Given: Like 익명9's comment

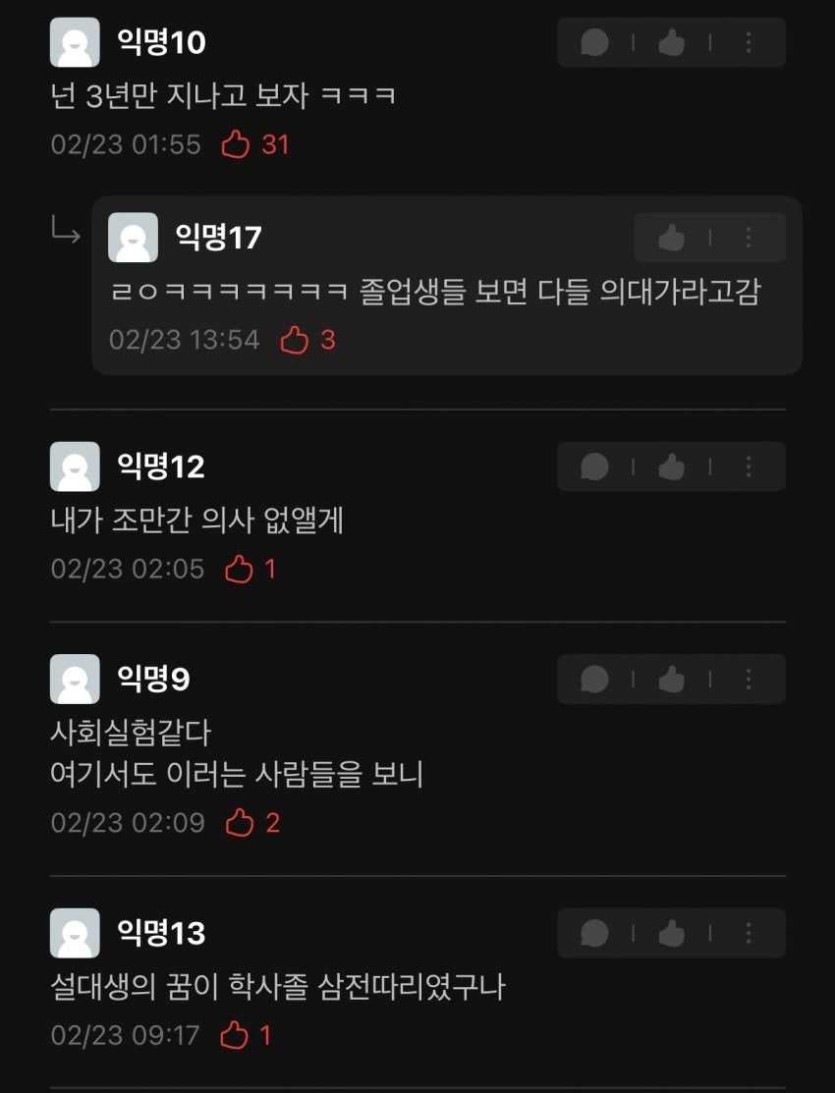Looking at the screenshot, I should click(671, 680).
